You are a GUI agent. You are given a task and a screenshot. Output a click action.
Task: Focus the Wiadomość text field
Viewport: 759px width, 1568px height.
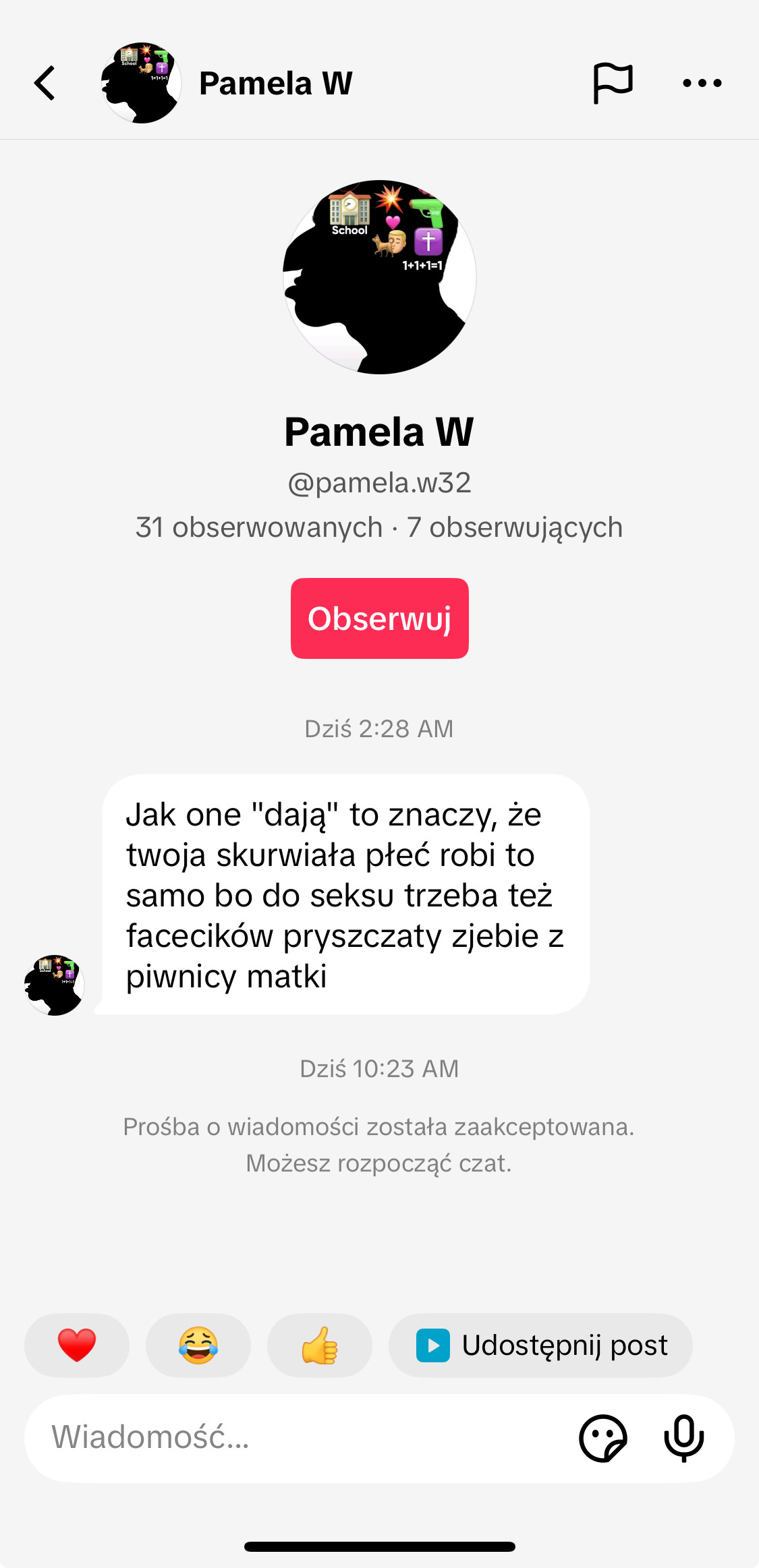click(297, 1437)
